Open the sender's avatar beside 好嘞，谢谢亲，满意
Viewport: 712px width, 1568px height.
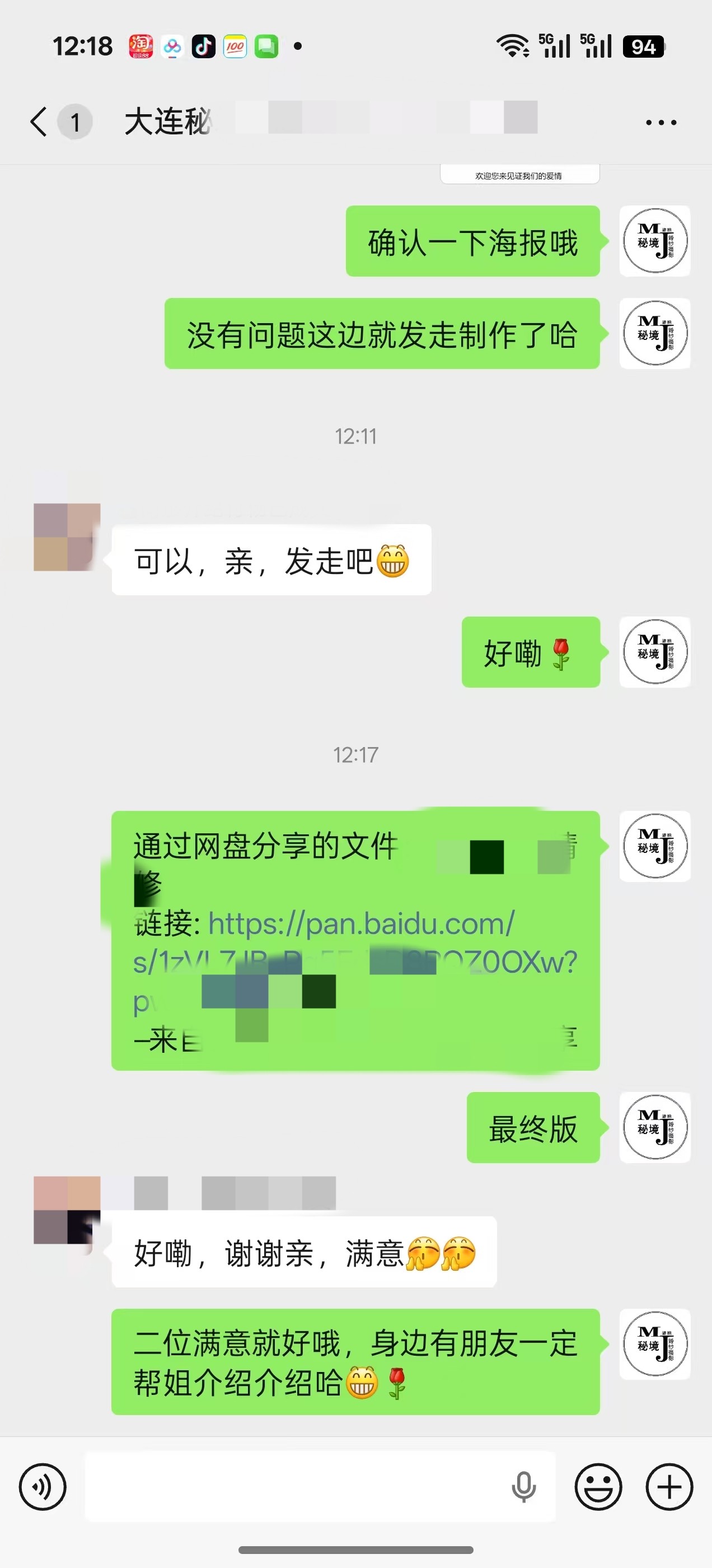67,1210
